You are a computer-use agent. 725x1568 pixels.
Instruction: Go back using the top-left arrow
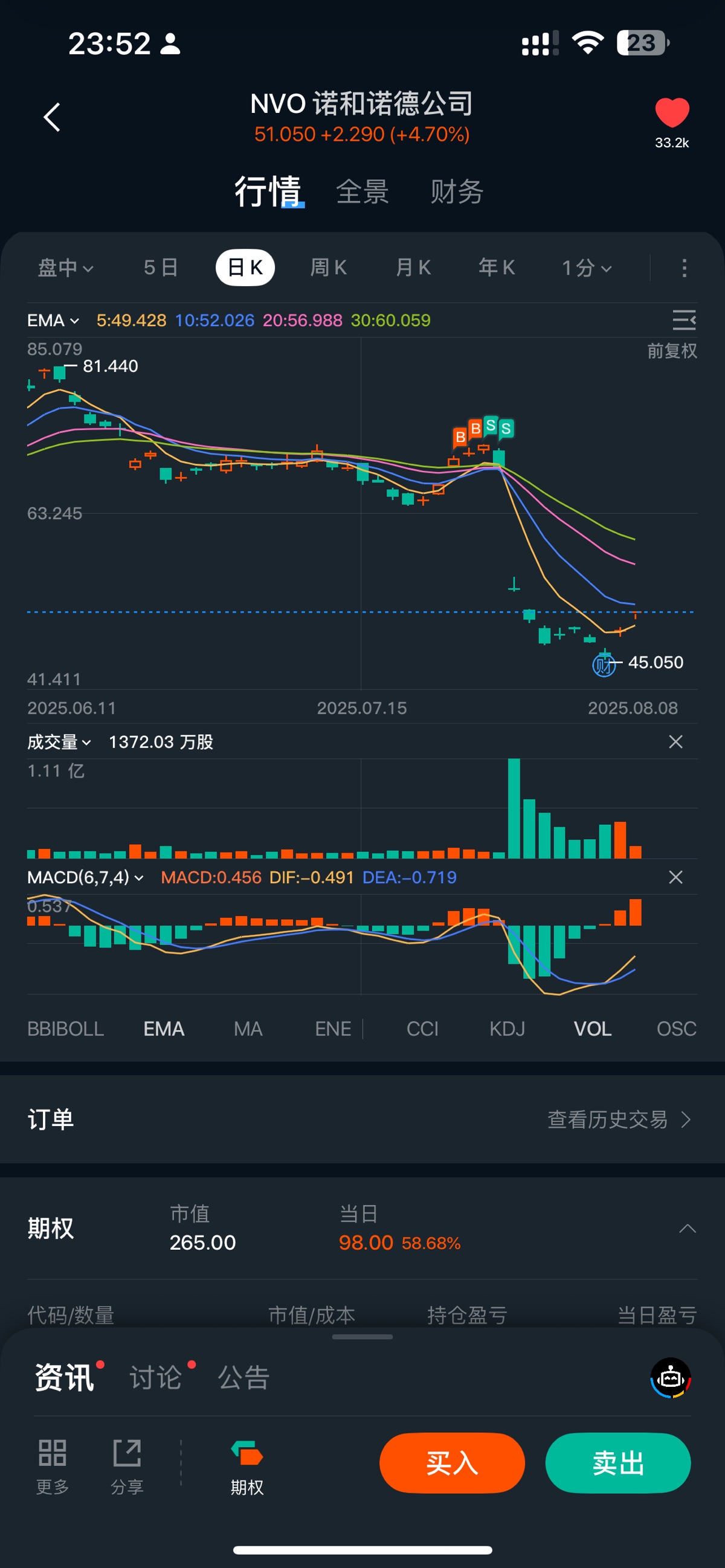[53, 117]
